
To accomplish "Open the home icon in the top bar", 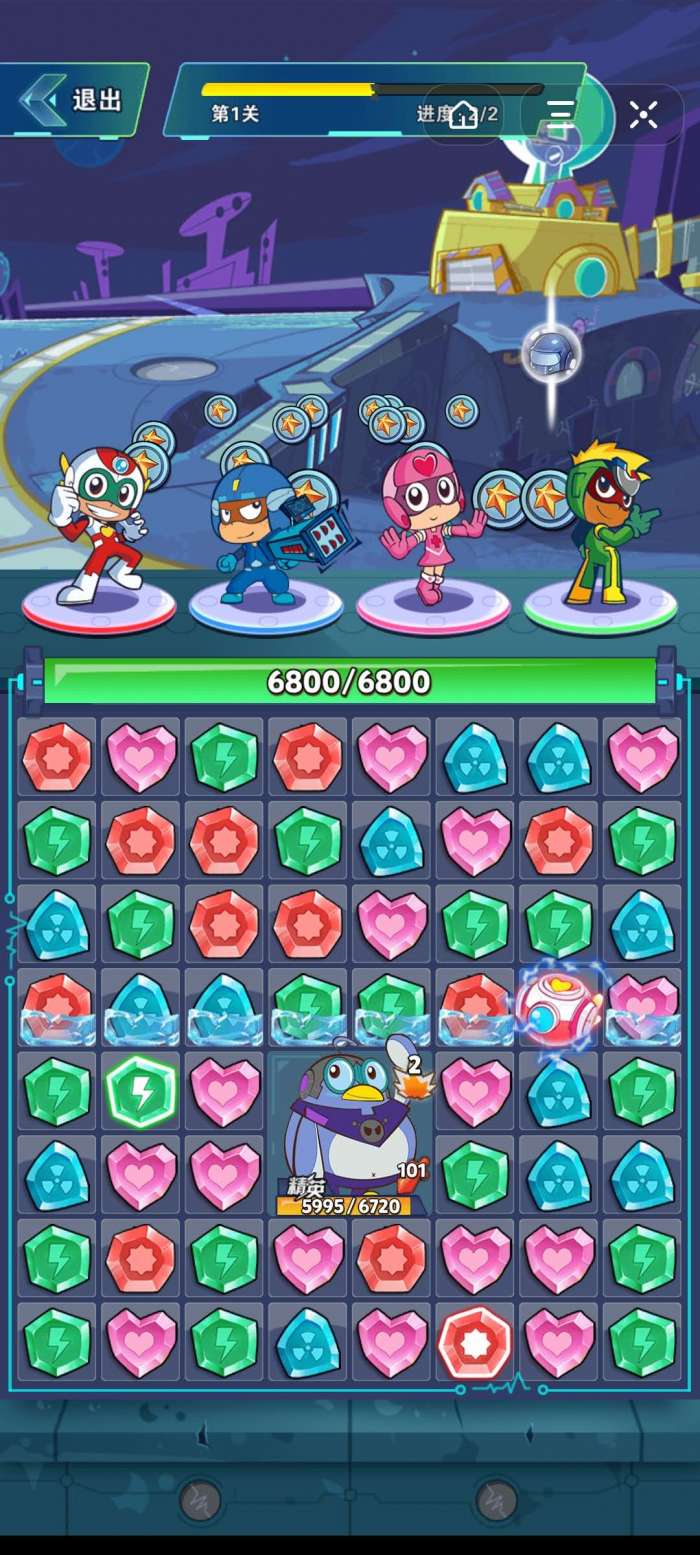I will pos(462,114).
